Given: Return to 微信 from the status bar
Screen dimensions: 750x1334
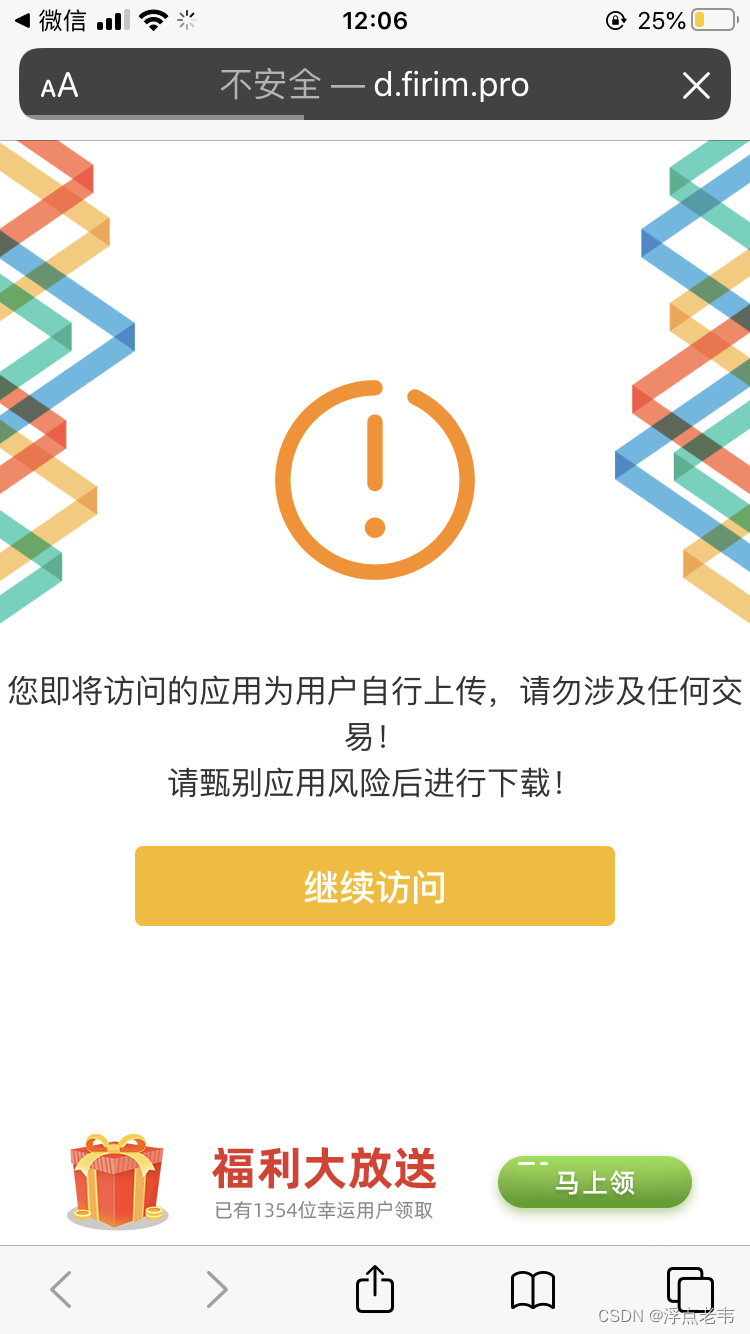Looking at the screenshot, I should pyautogui.click(x=50, y=20).
